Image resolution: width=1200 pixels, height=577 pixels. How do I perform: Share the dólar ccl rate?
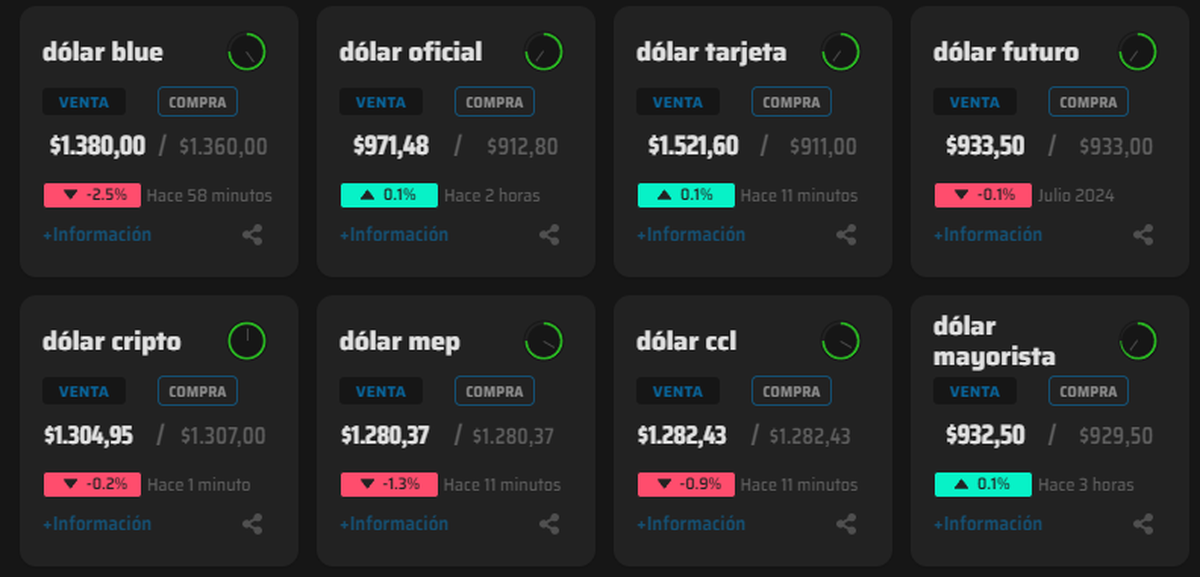point(846,524)
